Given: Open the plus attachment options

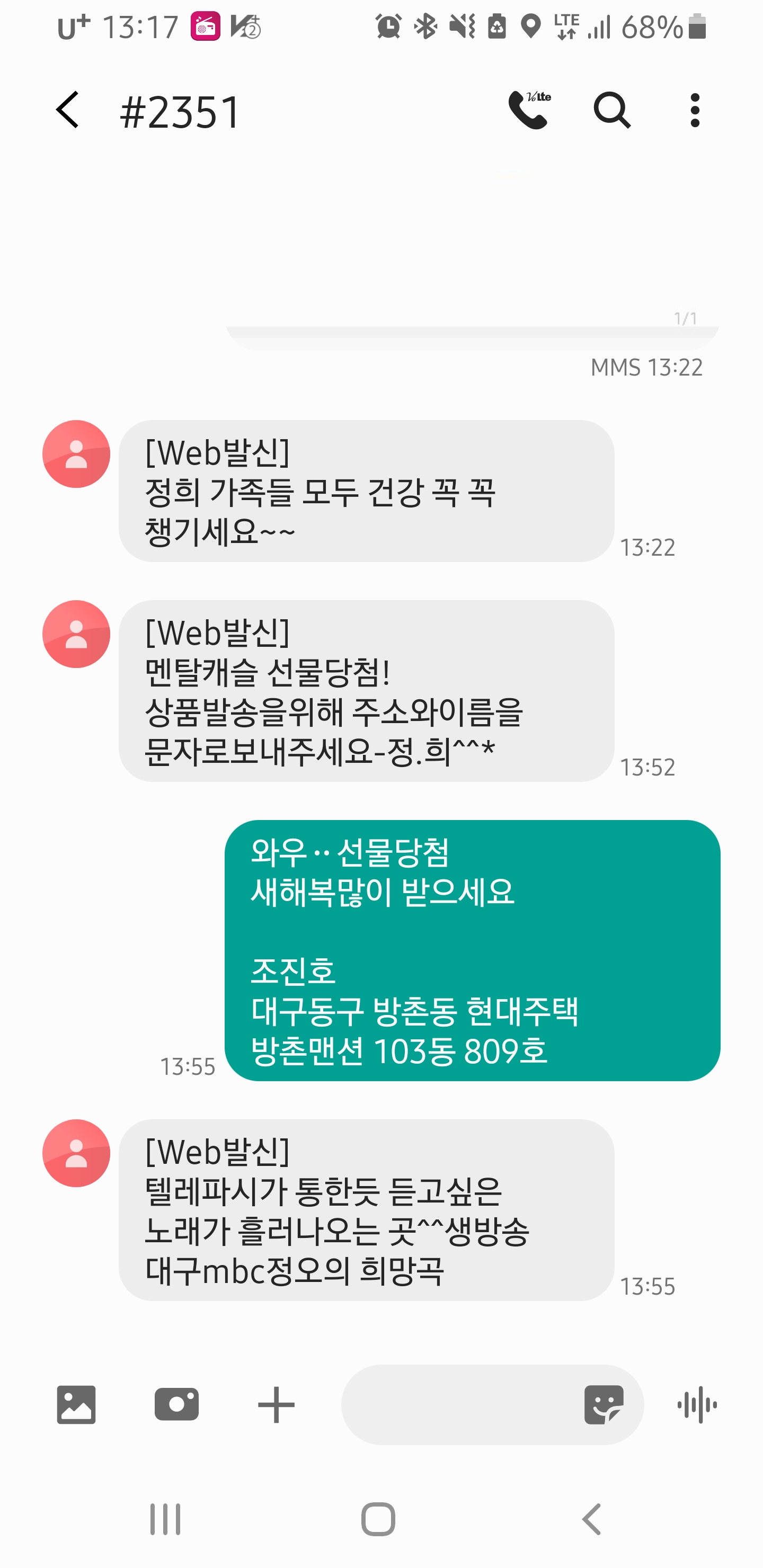Looking at the screenshot, I should 276,1405.
